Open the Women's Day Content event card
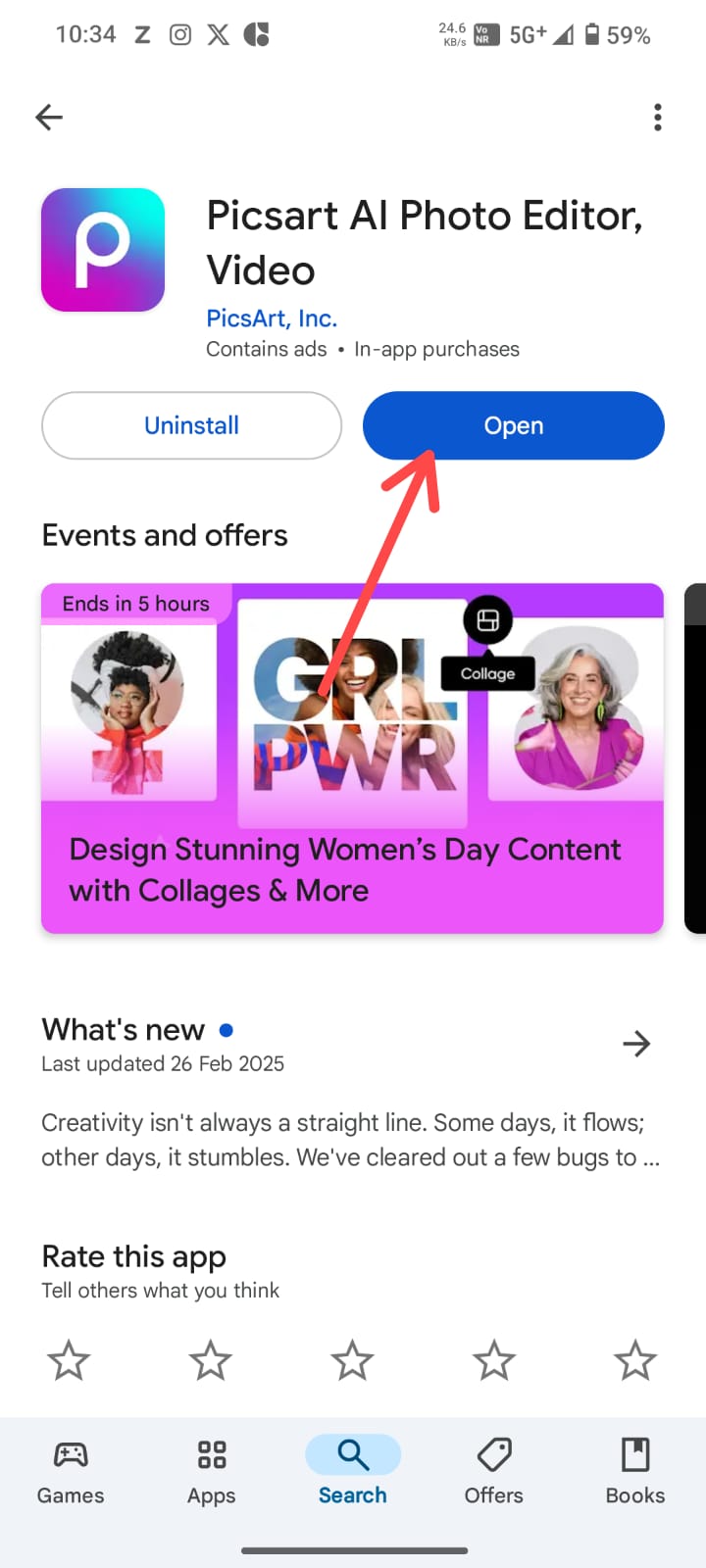The width and height of the screenshot is (706, 1568). (x=352, y=758)
